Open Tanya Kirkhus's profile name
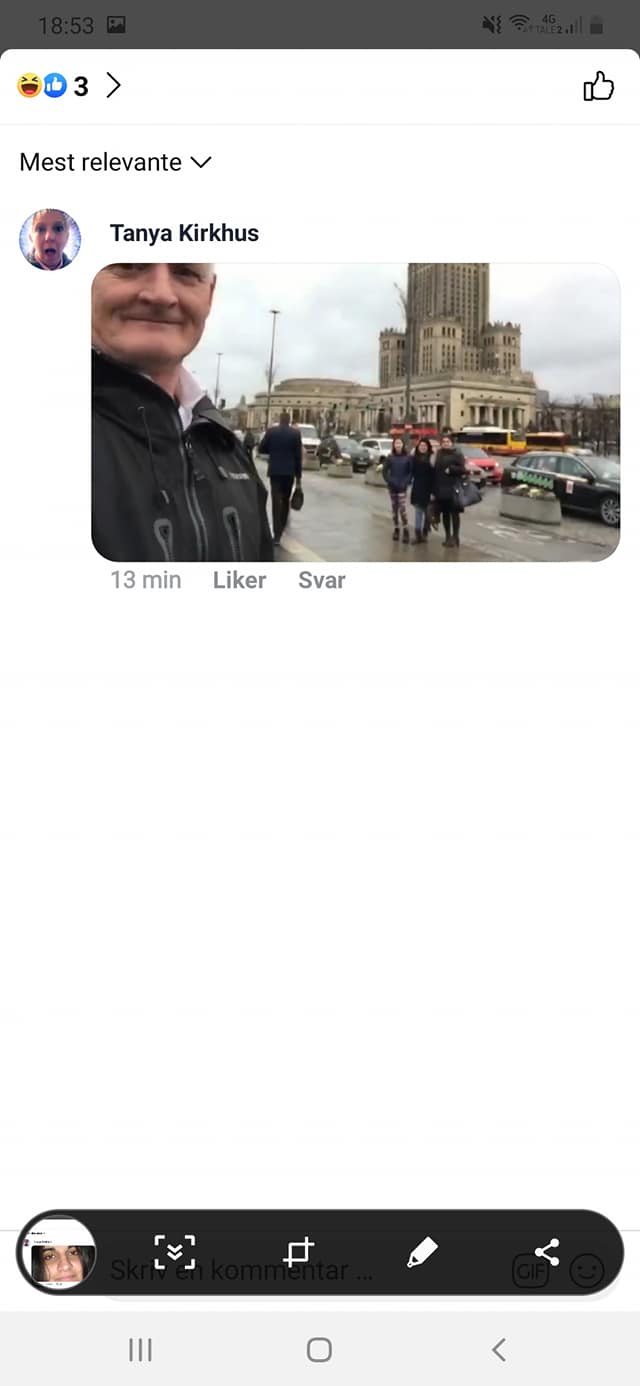The image size is (640, 1386). (x=184, y=233)
